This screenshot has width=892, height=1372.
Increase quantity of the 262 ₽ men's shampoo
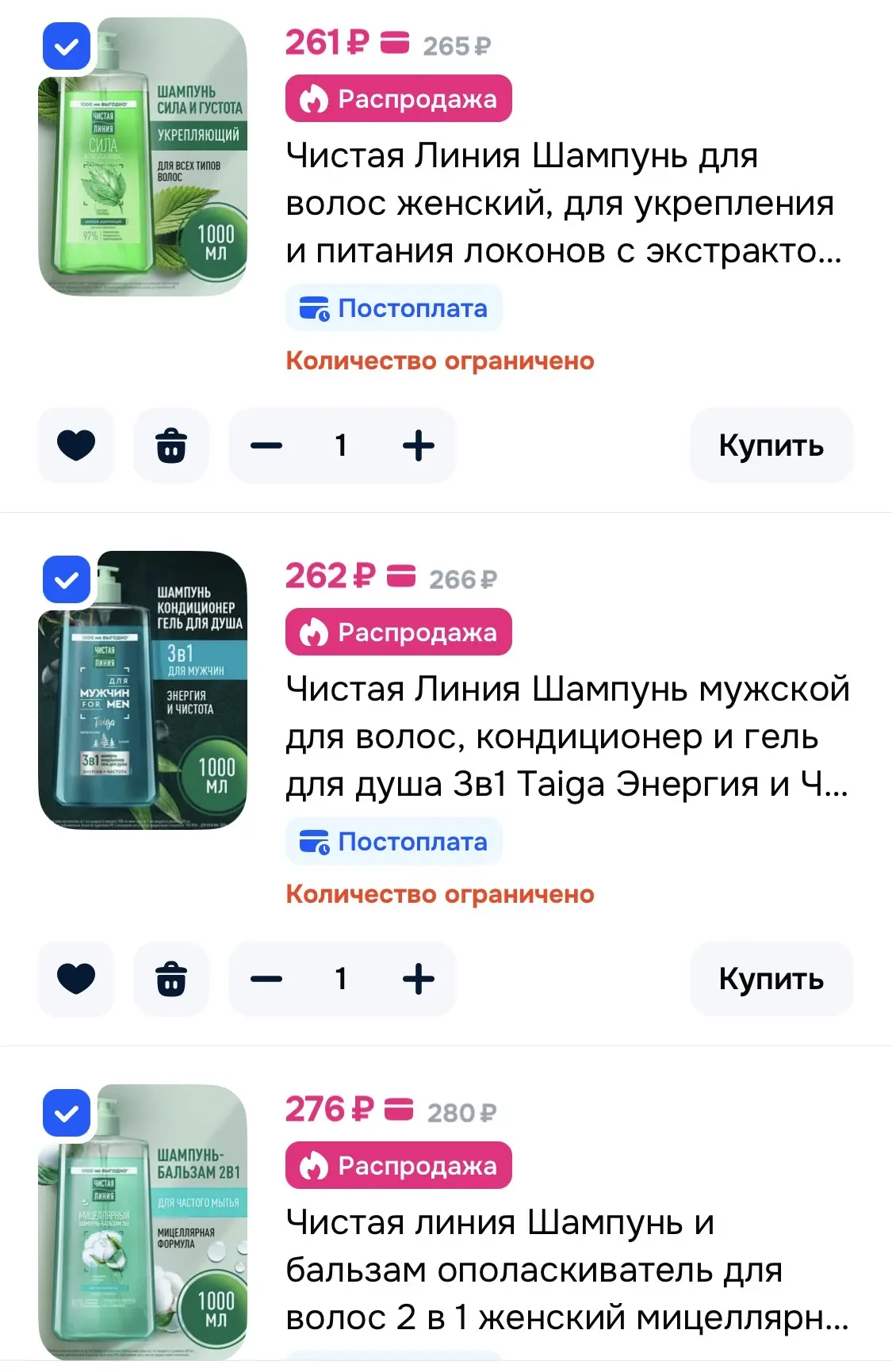418,979
